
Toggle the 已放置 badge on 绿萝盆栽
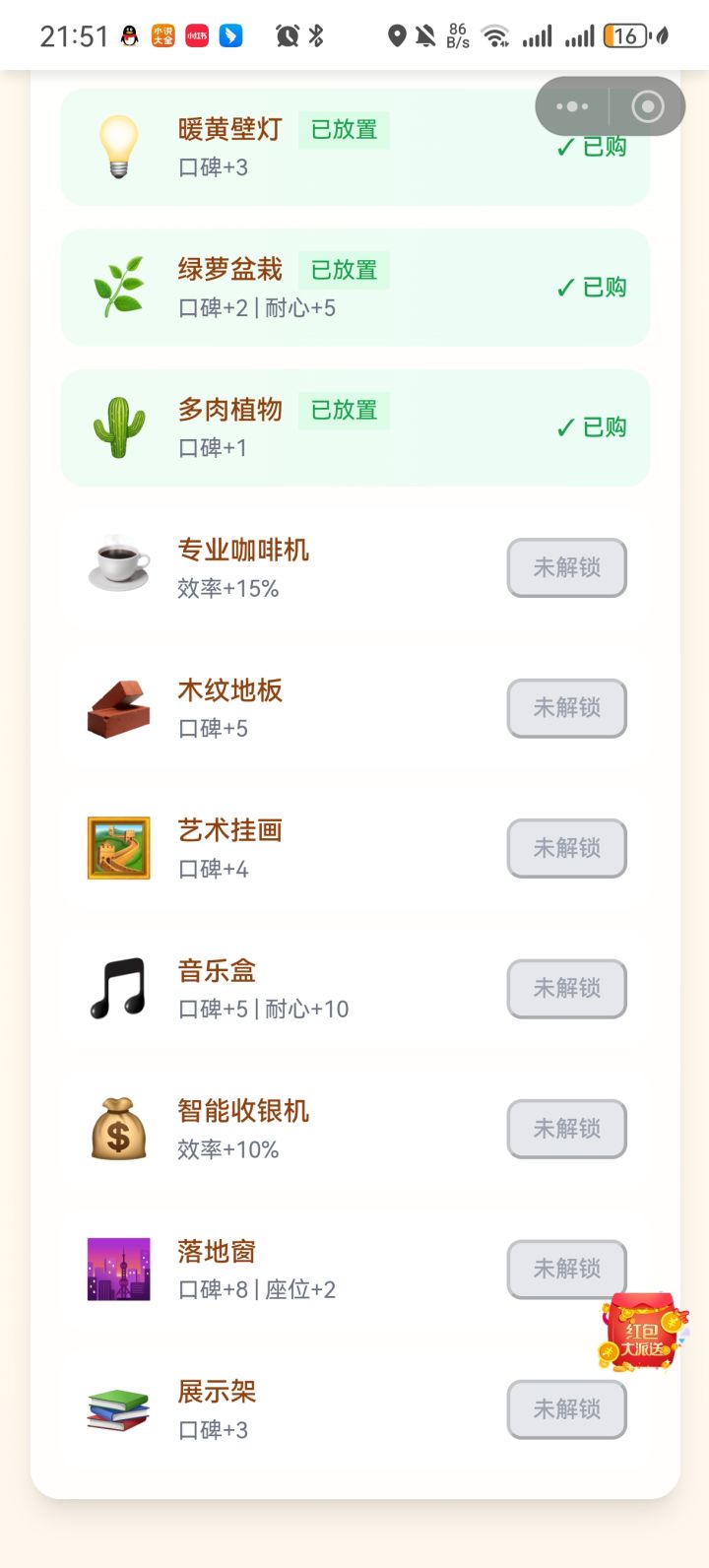[x=343, y=270]
